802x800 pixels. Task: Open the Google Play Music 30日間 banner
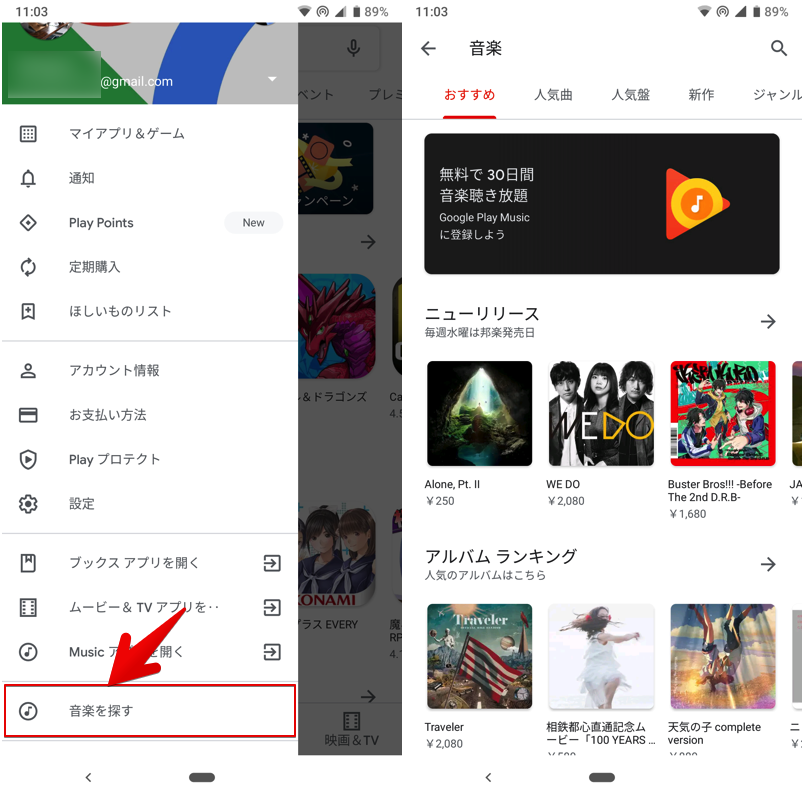point(601,204)
